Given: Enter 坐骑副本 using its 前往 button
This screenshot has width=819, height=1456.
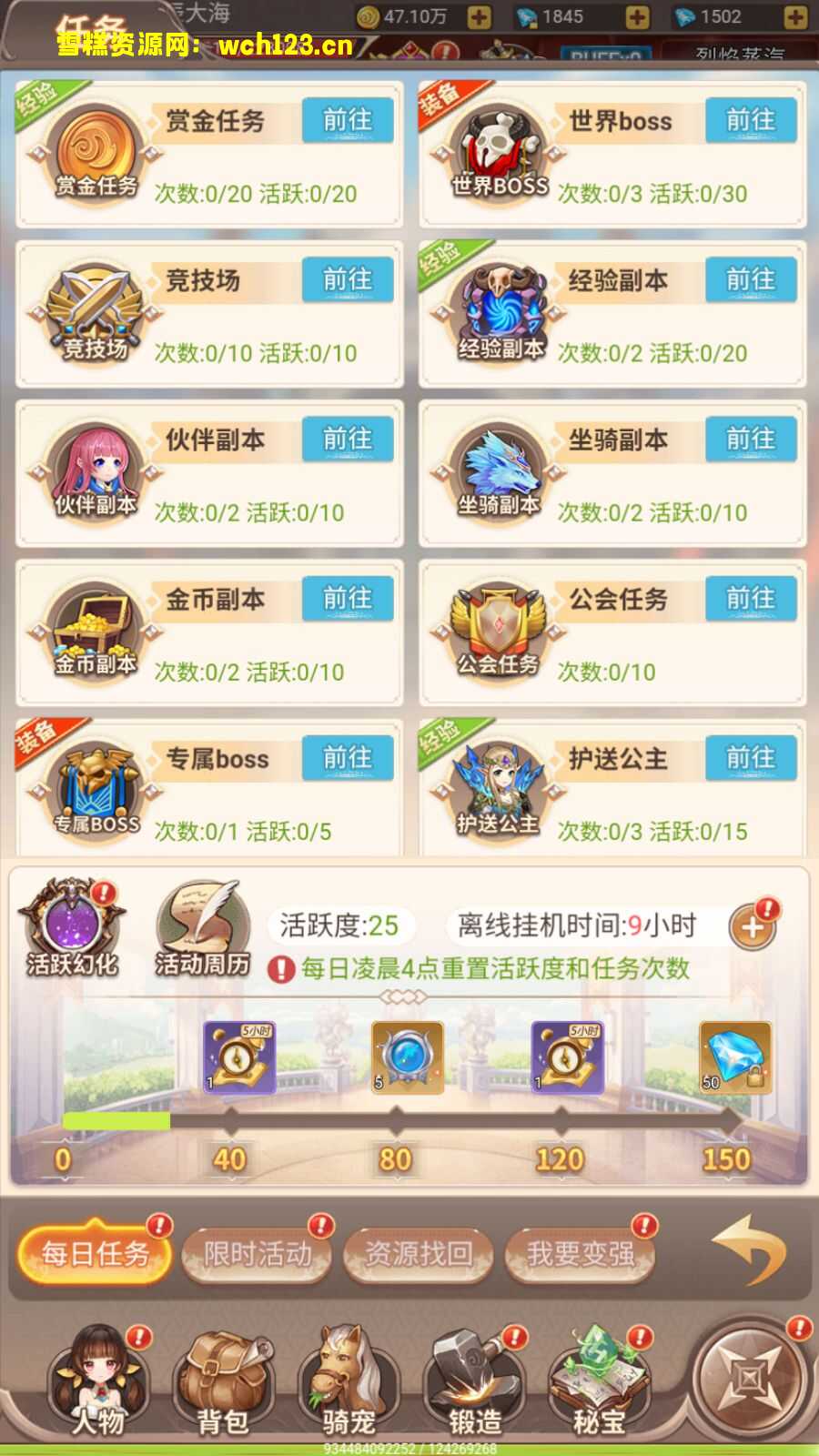Looking at the screenshot, I should 751,440.
